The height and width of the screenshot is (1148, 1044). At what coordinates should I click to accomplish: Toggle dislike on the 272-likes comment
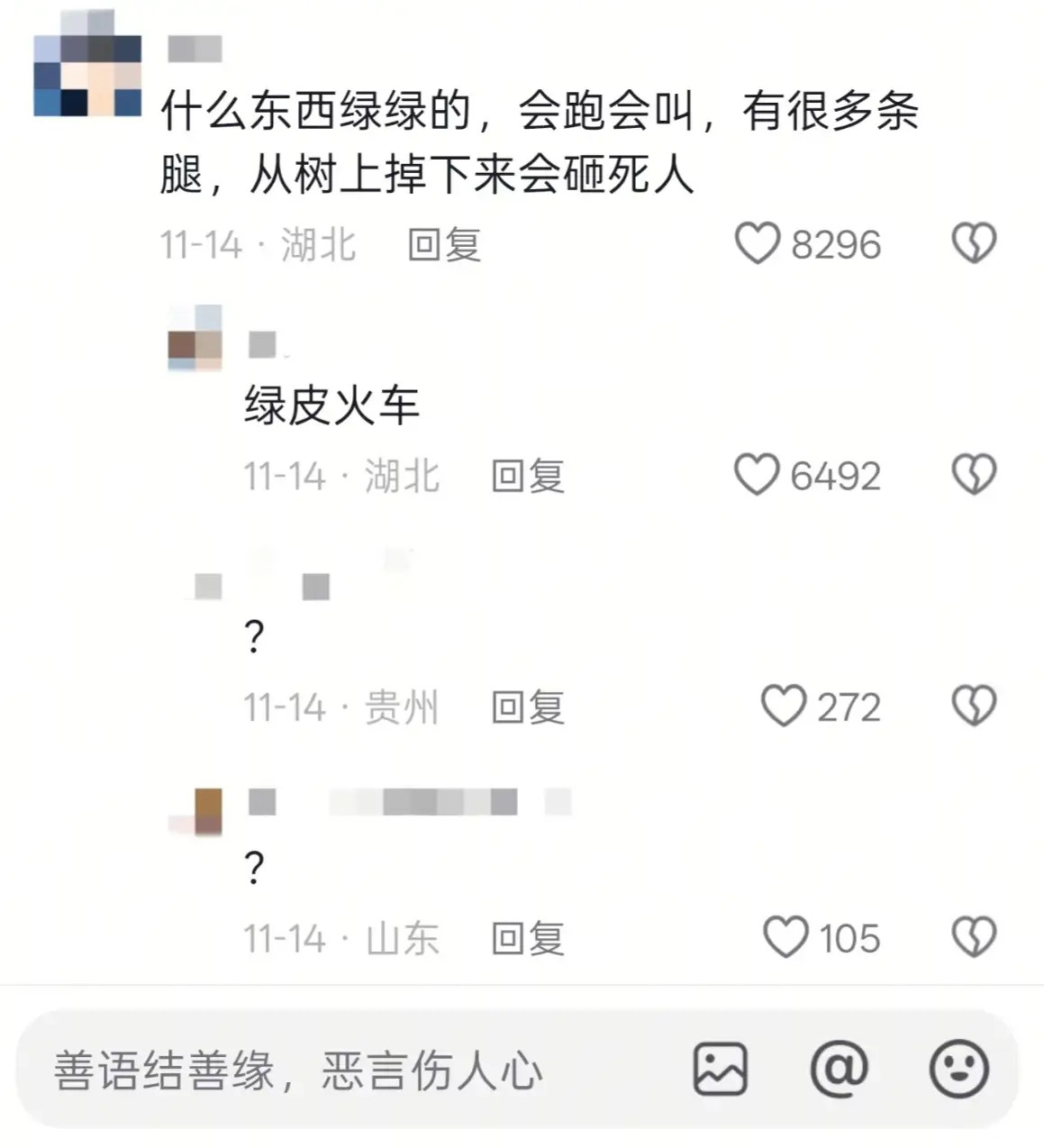coord(972,706)
